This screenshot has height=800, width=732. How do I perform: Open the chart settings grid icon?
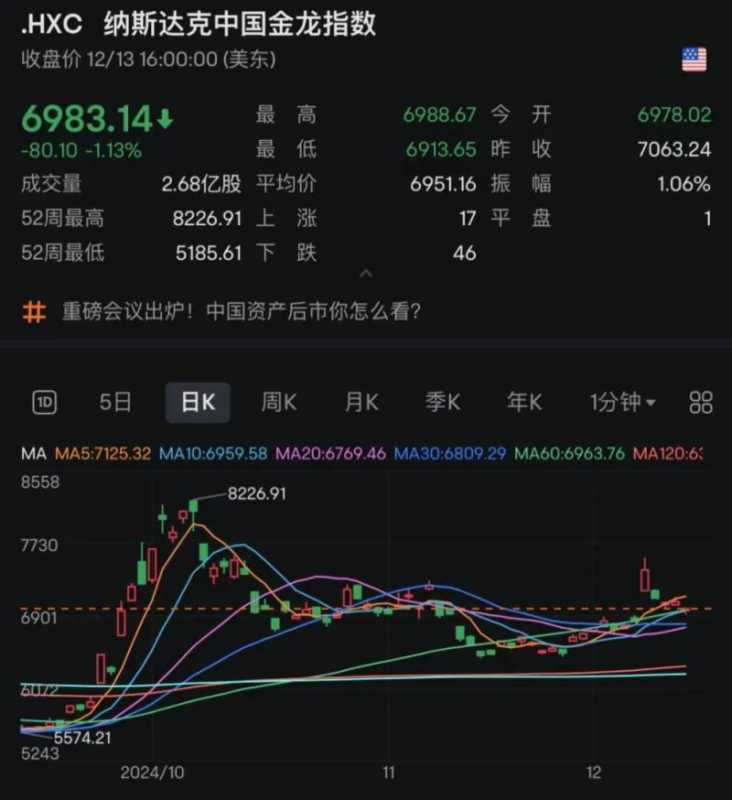701,403
